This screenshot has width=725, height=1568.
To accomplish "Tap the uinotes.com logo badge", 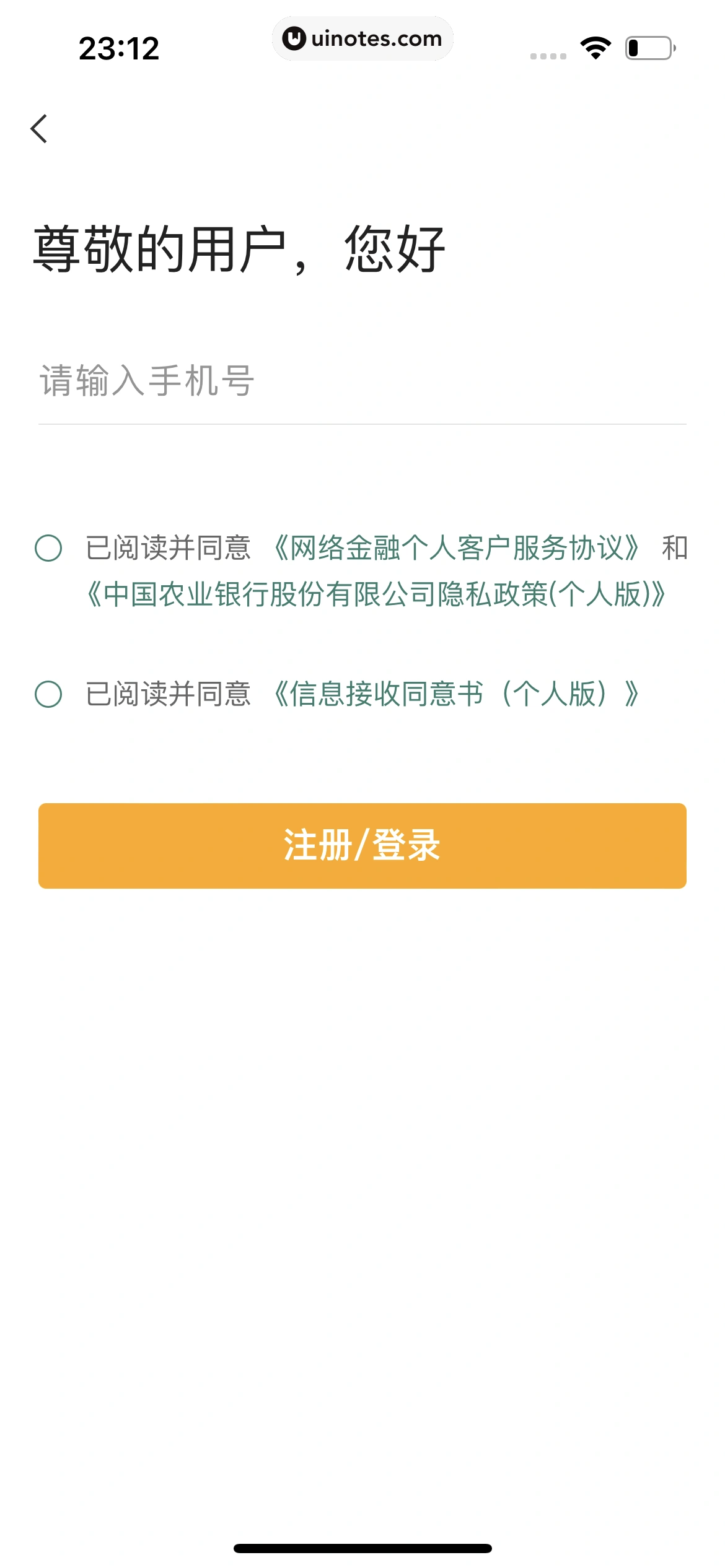I will [x=362, y=38].
